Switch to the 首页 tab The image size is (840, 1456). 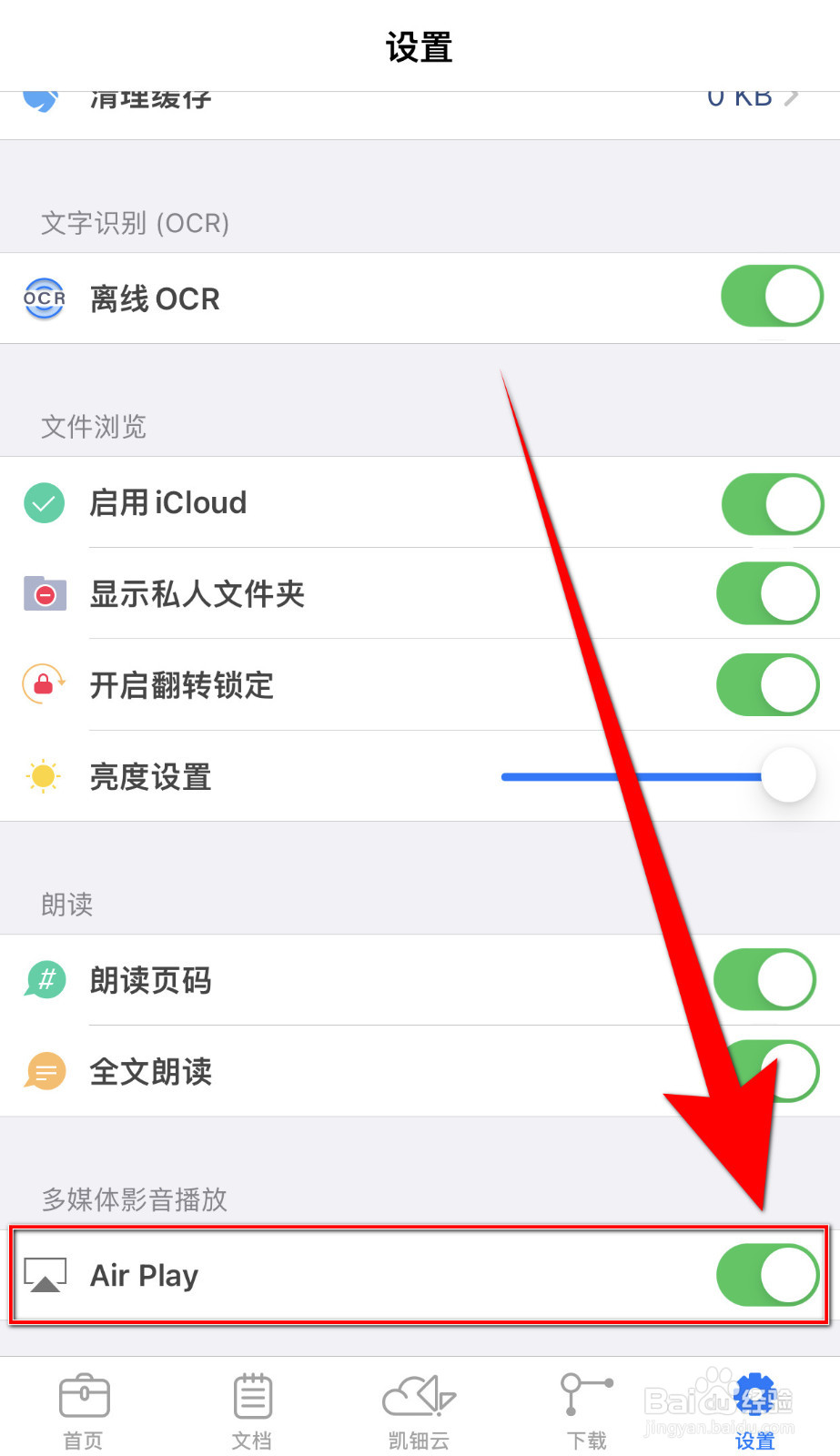tap(84, 1406)
